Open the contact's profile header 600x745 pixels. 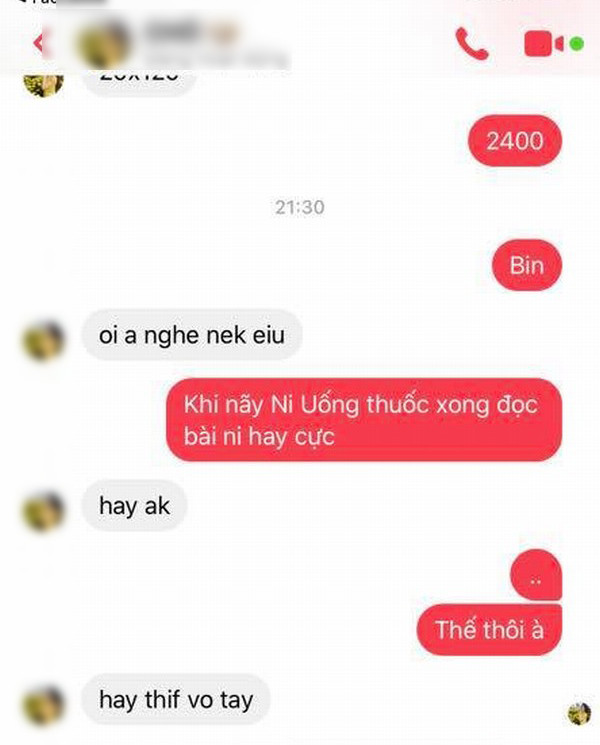[180, 44]
